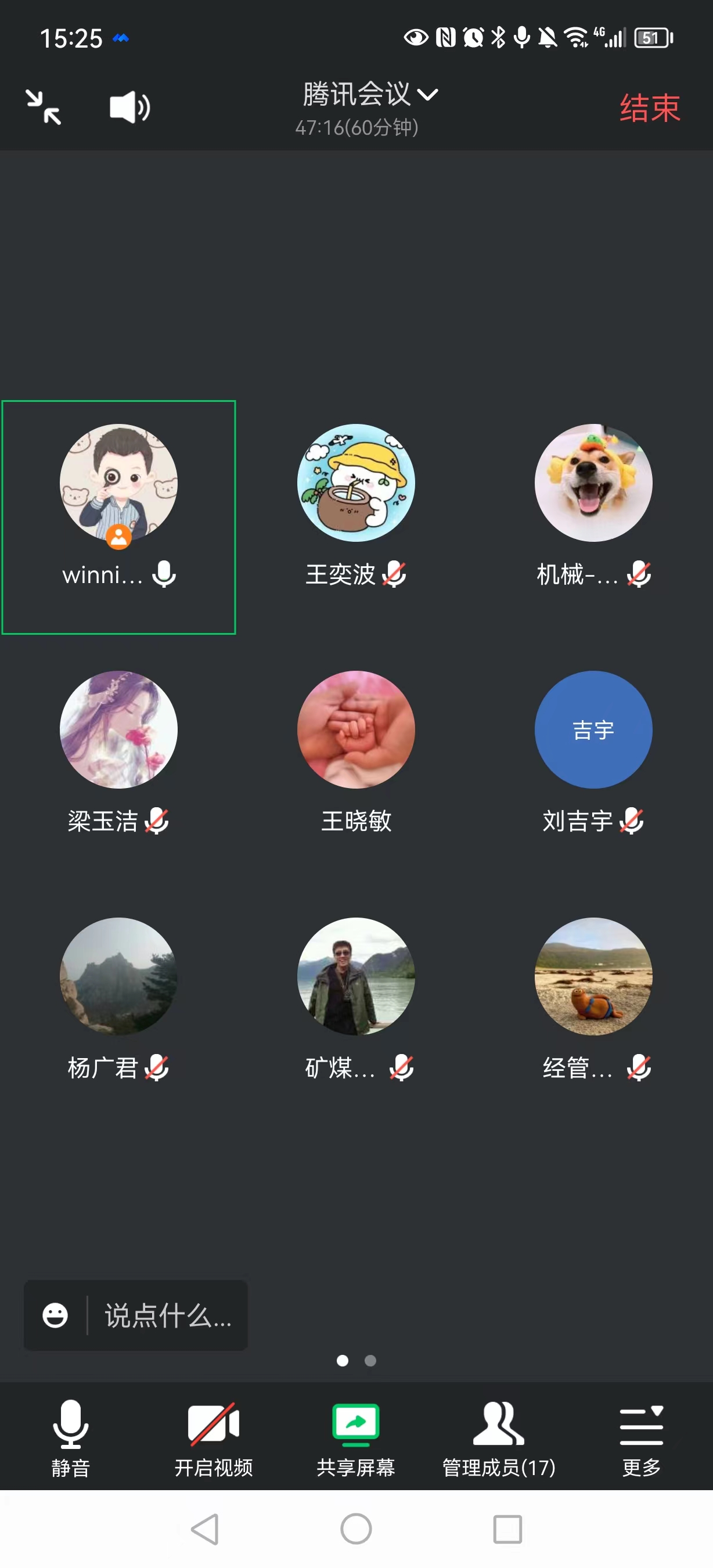713x1568 pixels.
Task: Open participant 刘吉宇's tile
Action: pyautogui.click(x=593, y=751)
